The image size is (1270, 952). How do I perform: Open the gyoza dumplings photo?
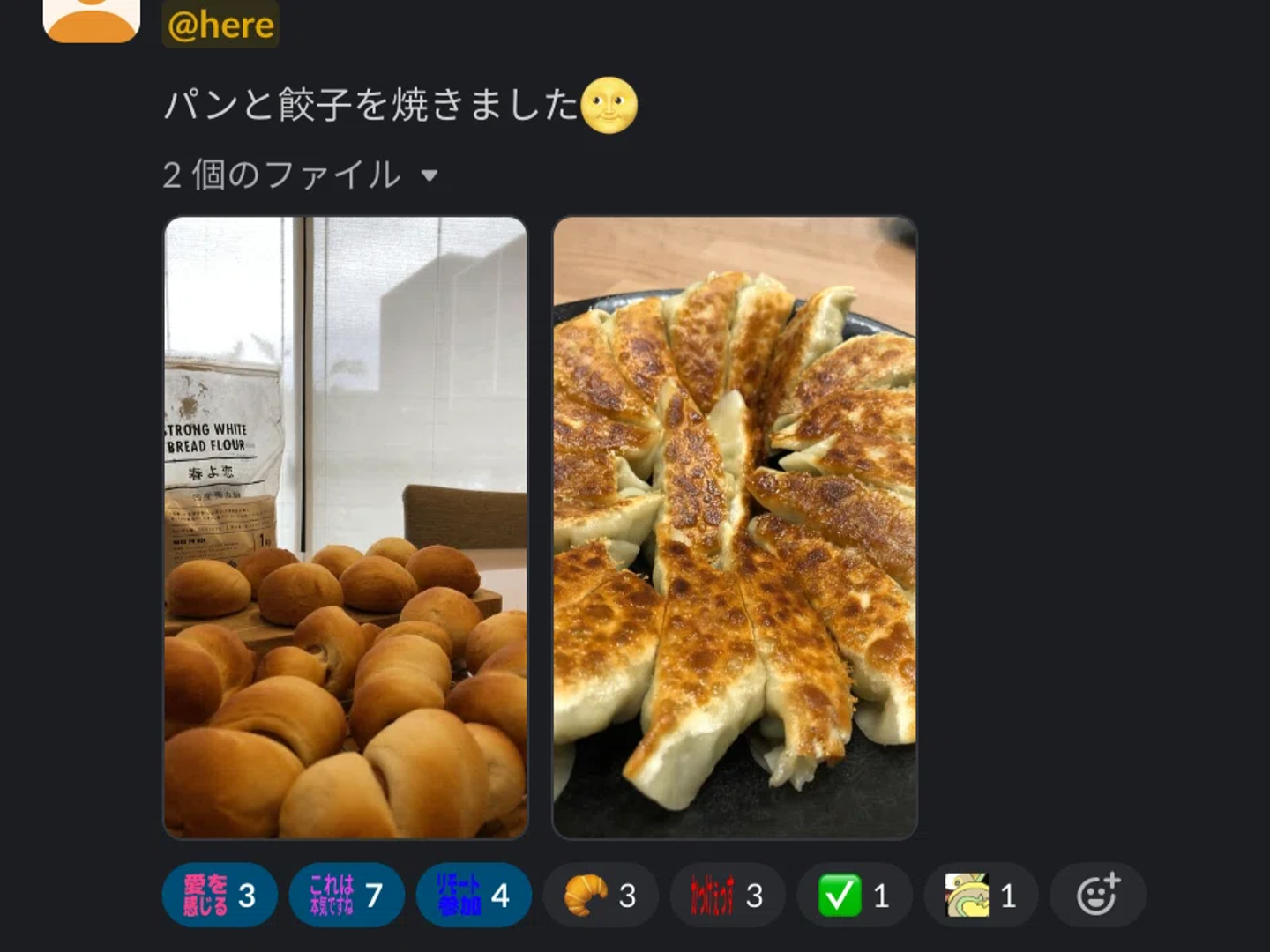735,527
